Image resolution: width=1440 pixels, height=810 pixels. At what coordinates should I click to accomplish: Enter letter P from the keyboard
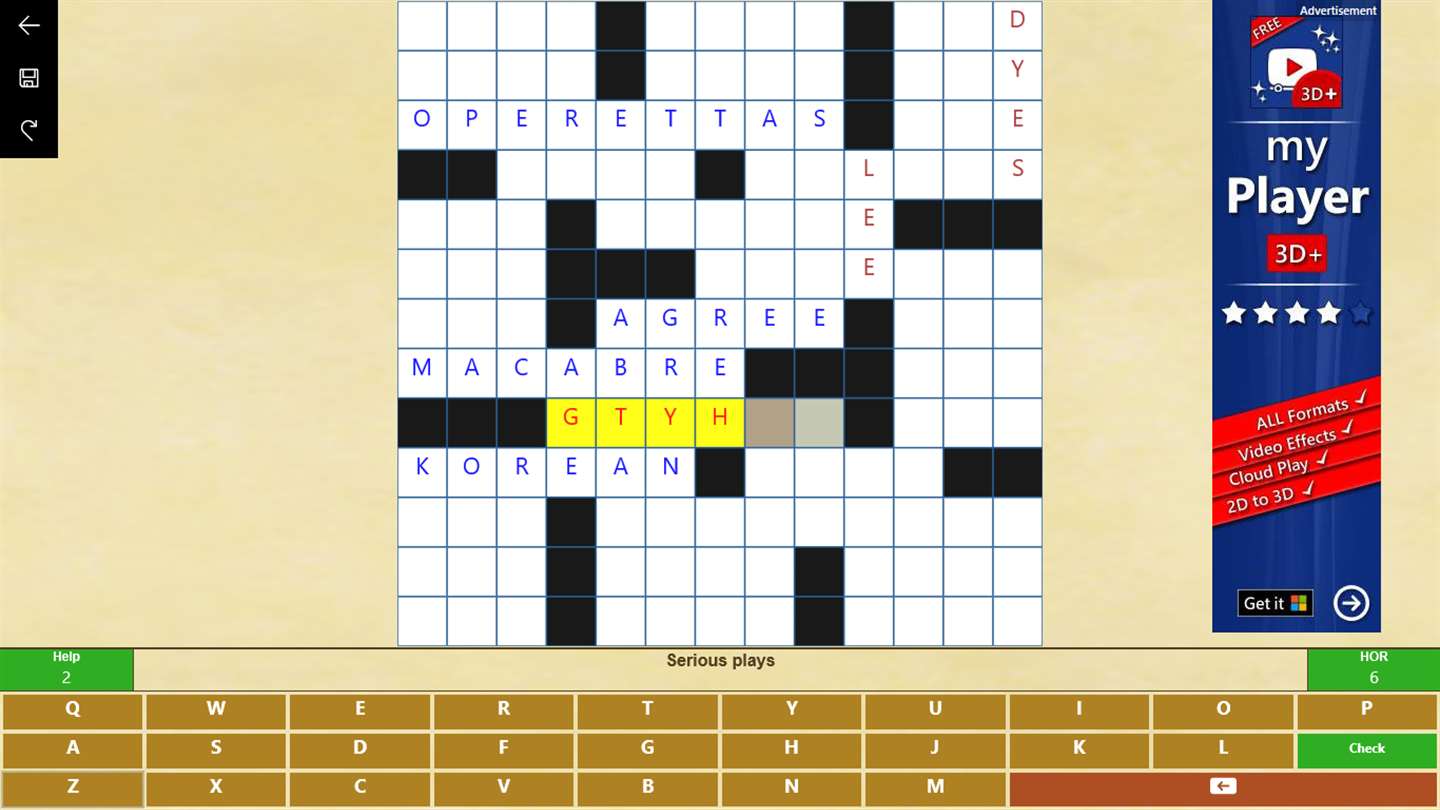tap(1366, 709)
